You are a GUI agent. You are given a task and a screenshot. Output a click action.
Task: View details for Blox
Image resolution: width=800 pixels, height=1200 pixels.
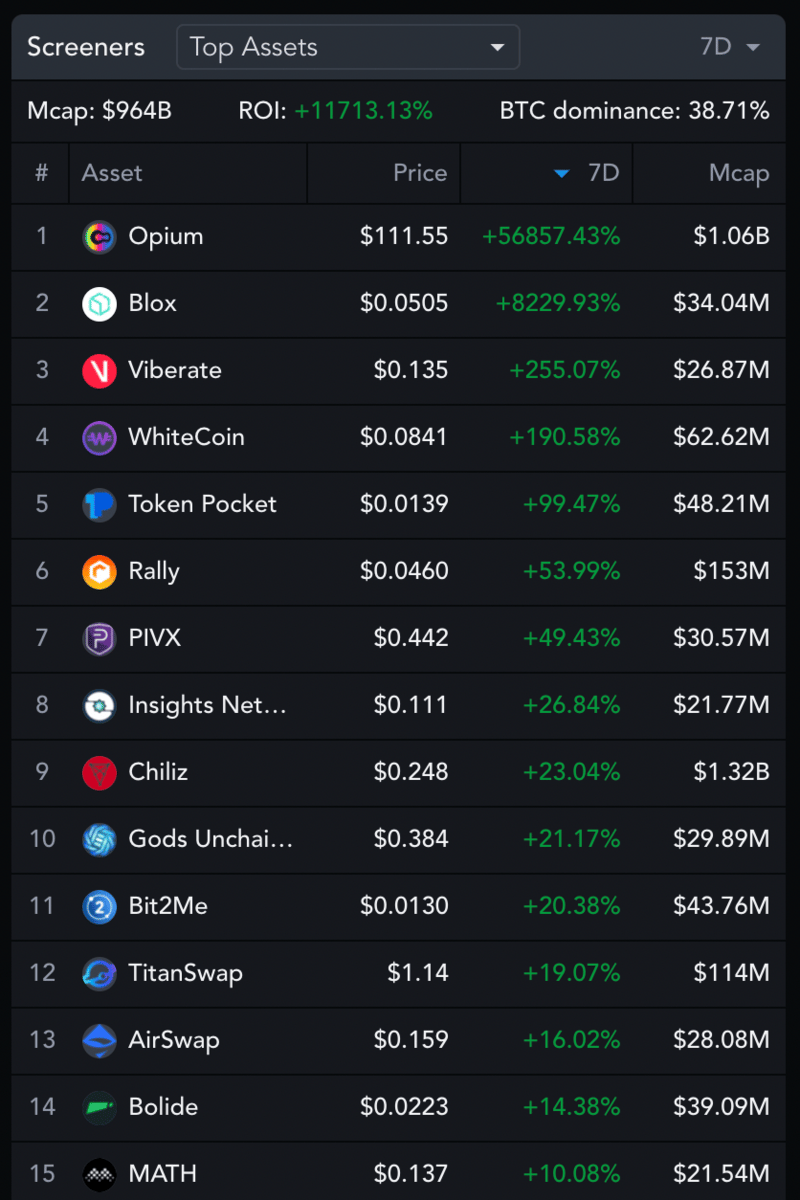153,303
